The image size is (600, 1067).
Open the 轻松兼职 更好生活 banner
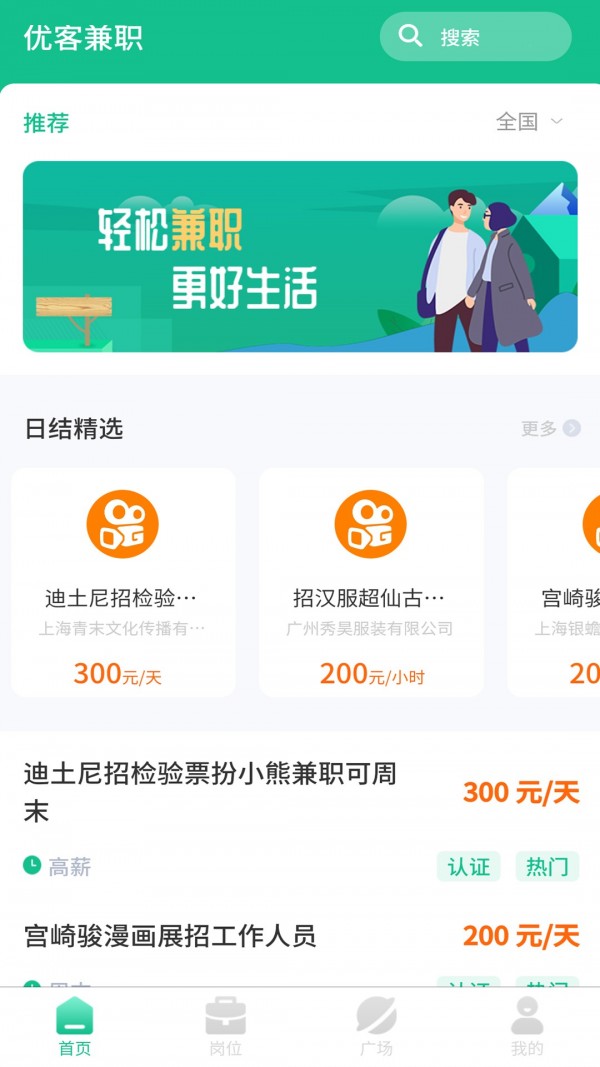[x=300, y=257]
